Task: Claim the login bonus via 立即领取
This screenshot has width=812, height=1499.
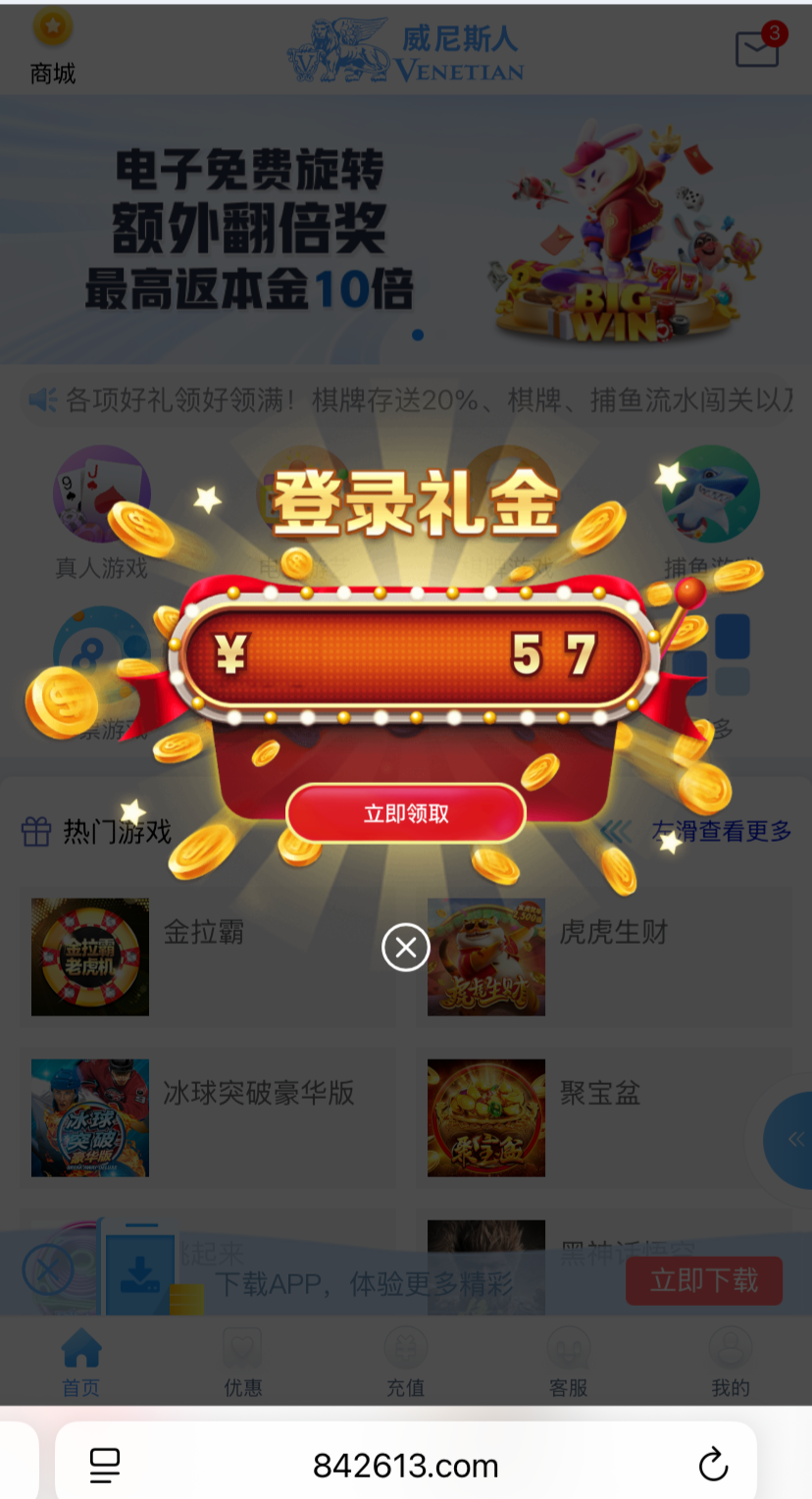Action: pyautogui.click(x=406, y=813)
